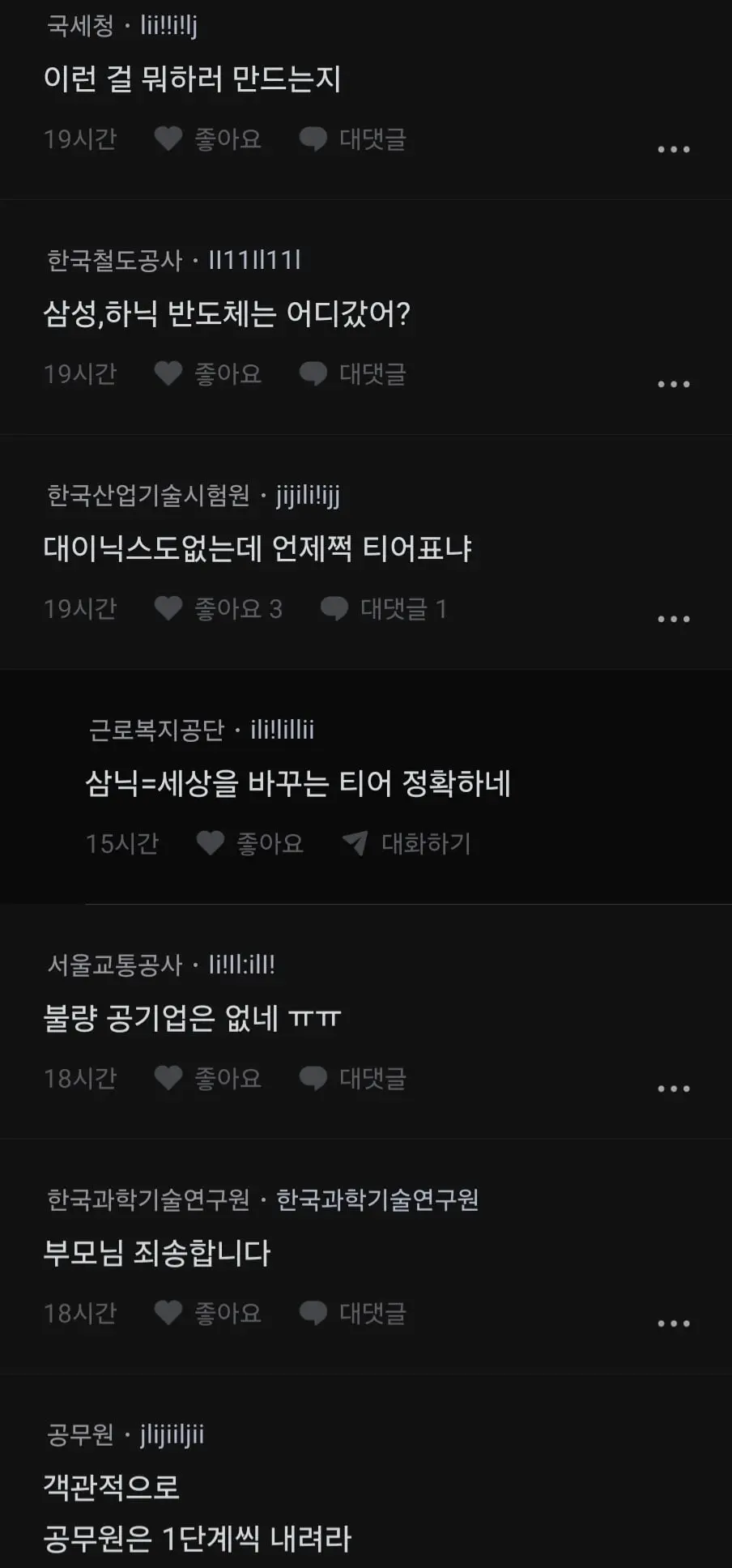Like the 한국철도공사 comment

click(x=208, y=374)
